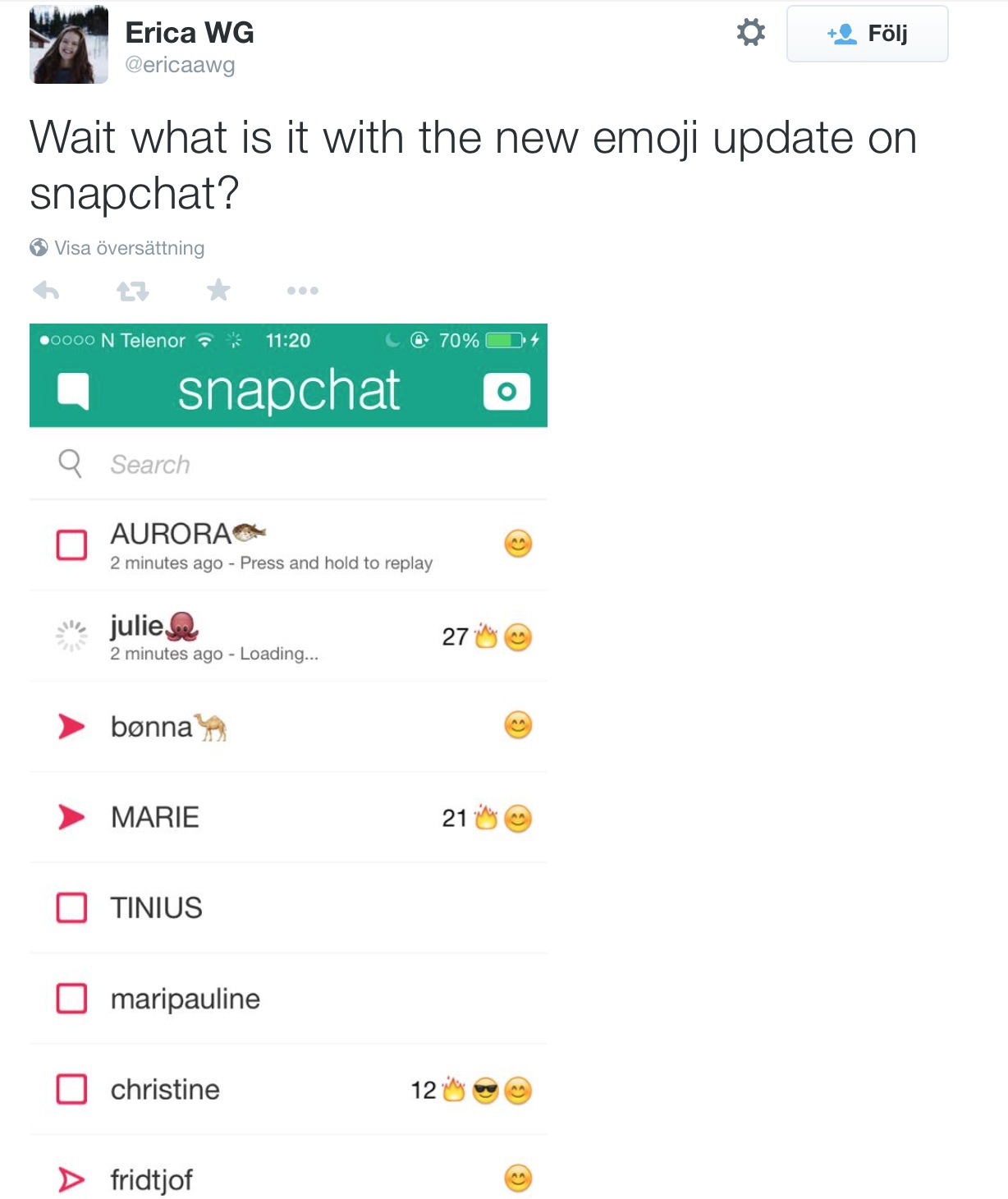1008x1199 pixels.
Task: Favorite the tweet with the star
Action: [x=218, y=290]
